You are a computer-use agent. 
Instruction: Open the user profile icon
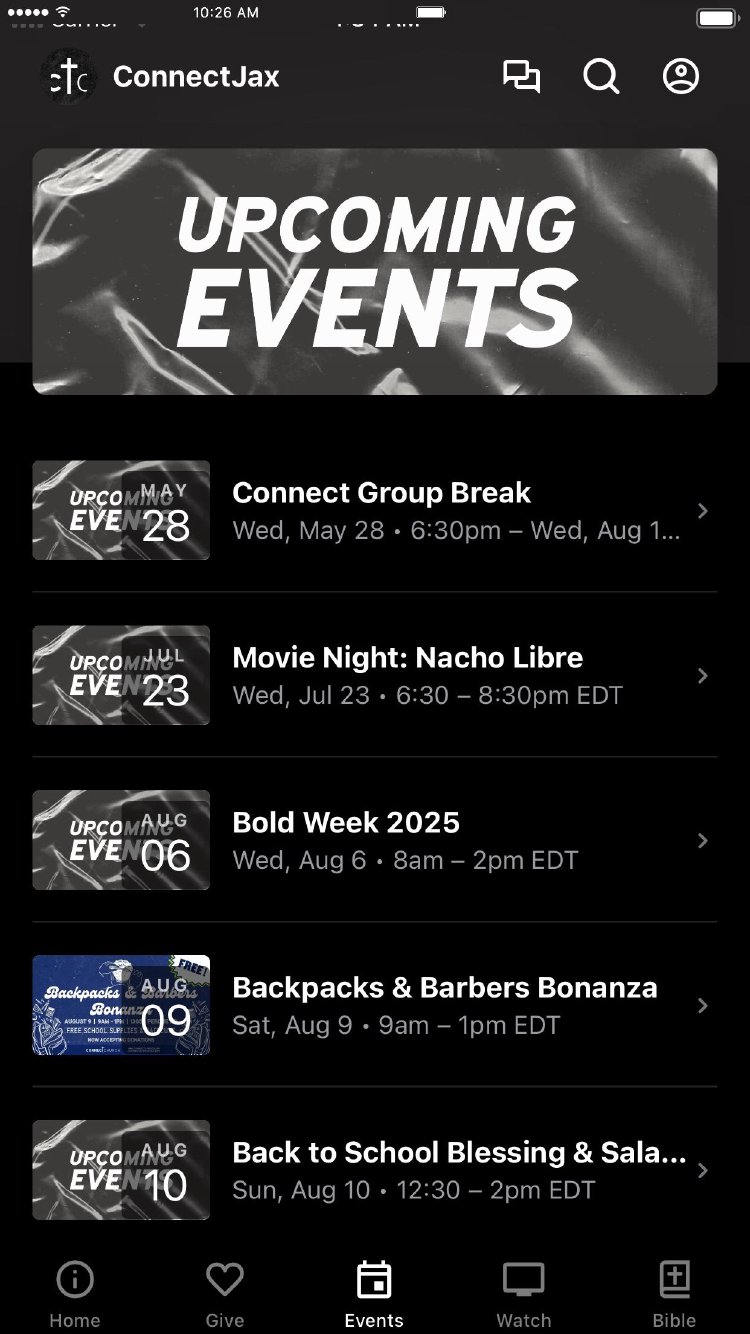click(x=681, y=77)
